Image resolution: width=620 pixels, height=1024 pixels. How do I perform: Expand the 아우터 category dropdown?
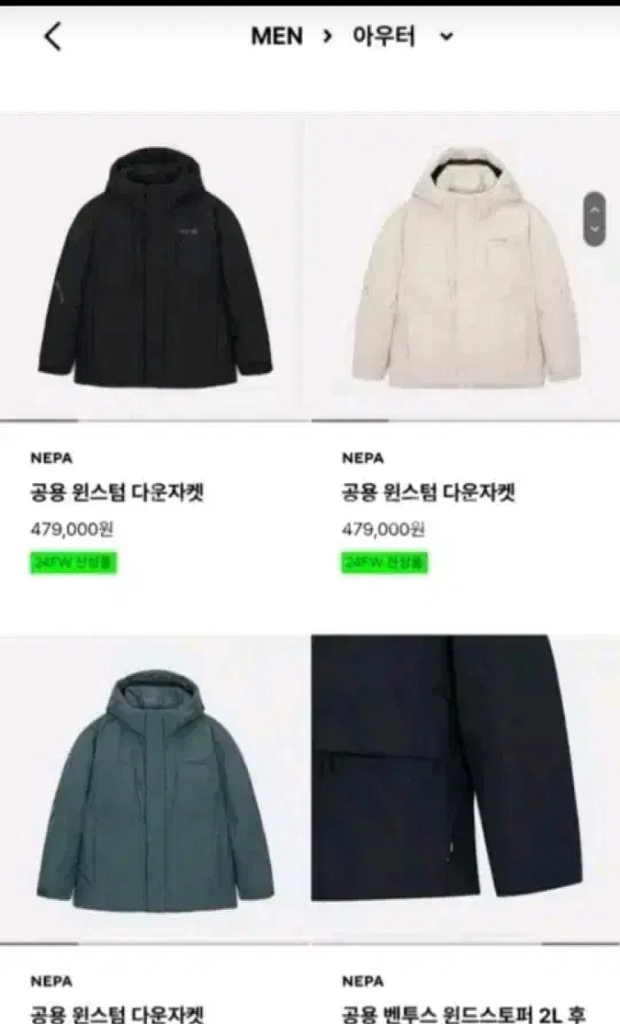pos(446,37)
